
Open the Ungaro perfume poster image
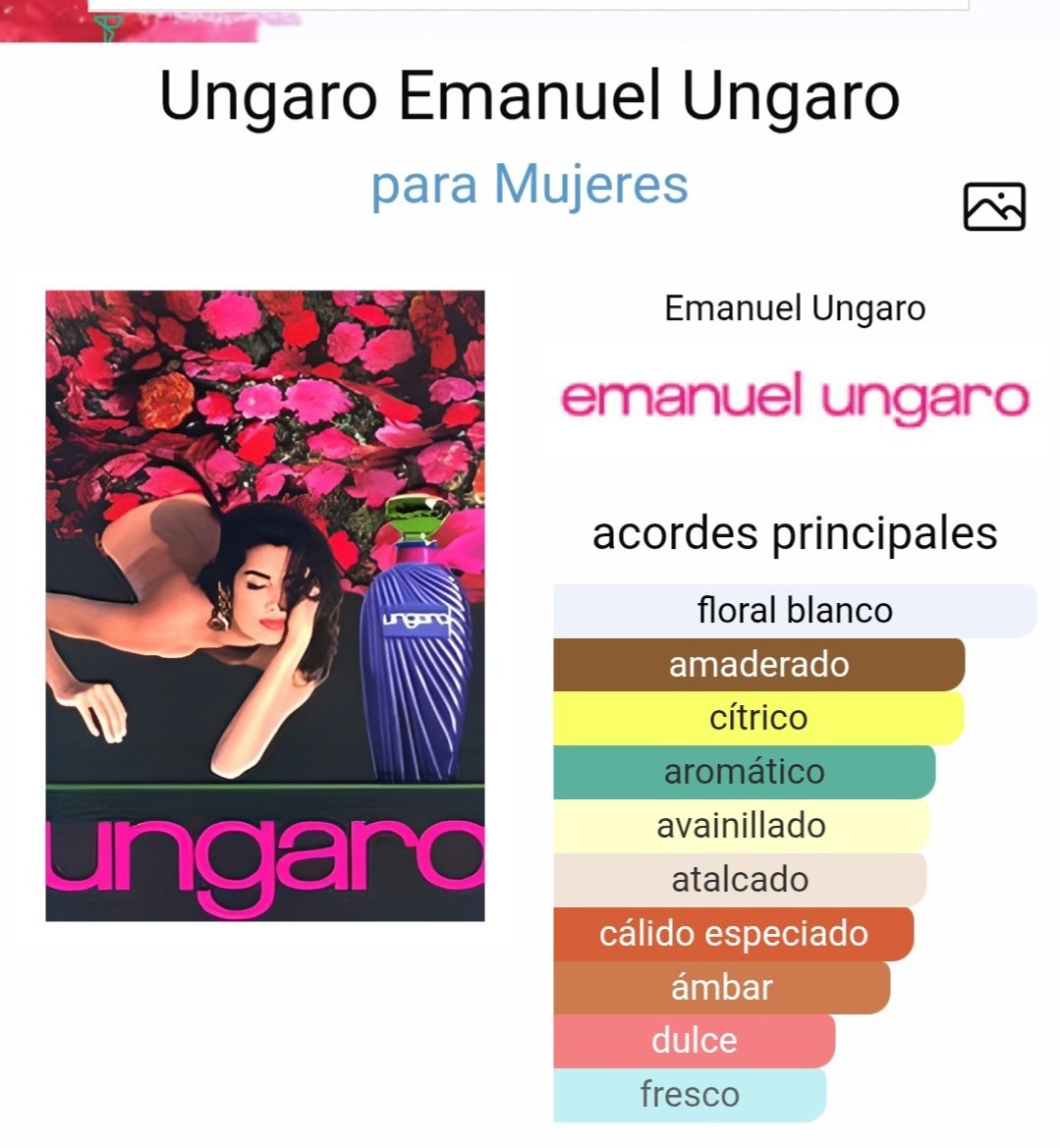[265, 606]
